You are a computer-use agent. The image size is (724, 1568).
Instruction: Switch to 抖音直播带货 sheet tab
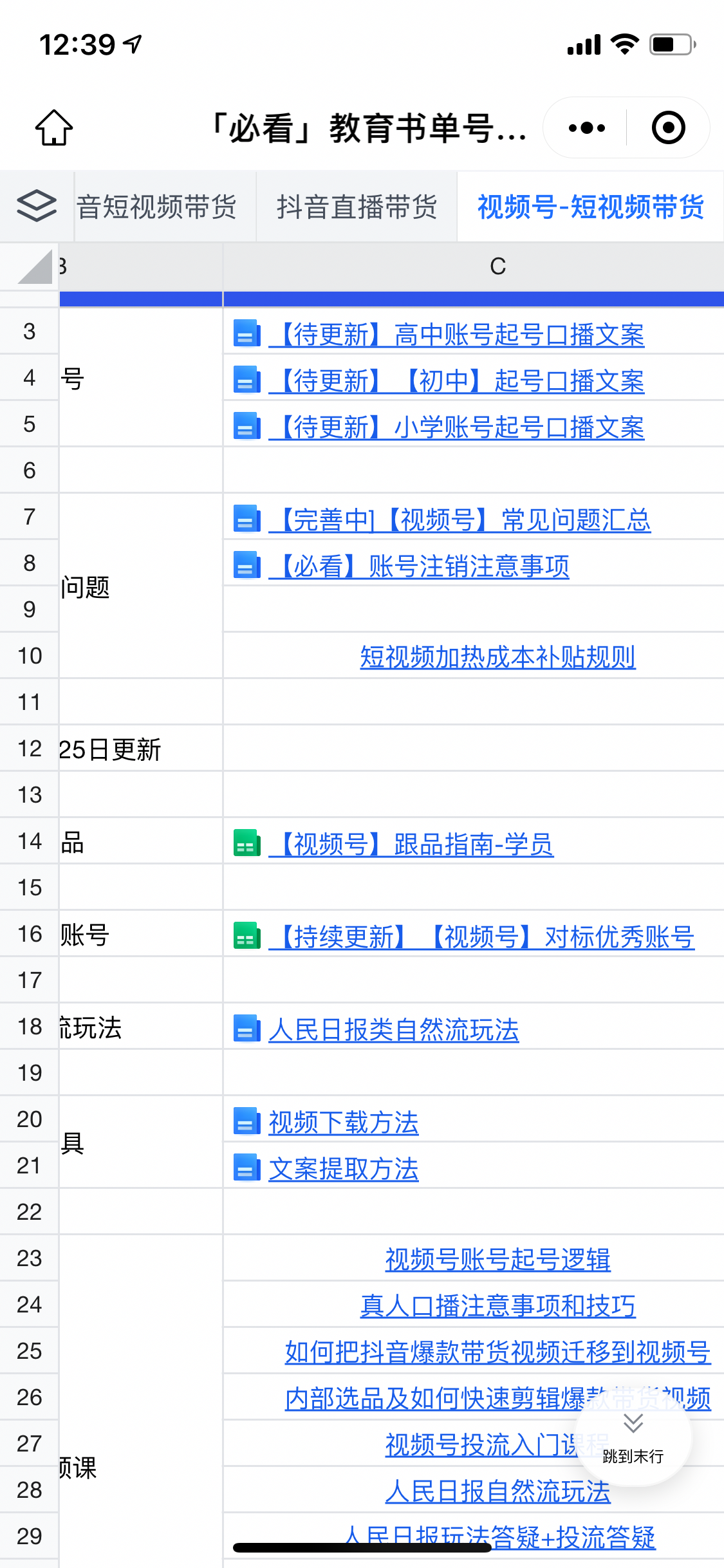357,207
